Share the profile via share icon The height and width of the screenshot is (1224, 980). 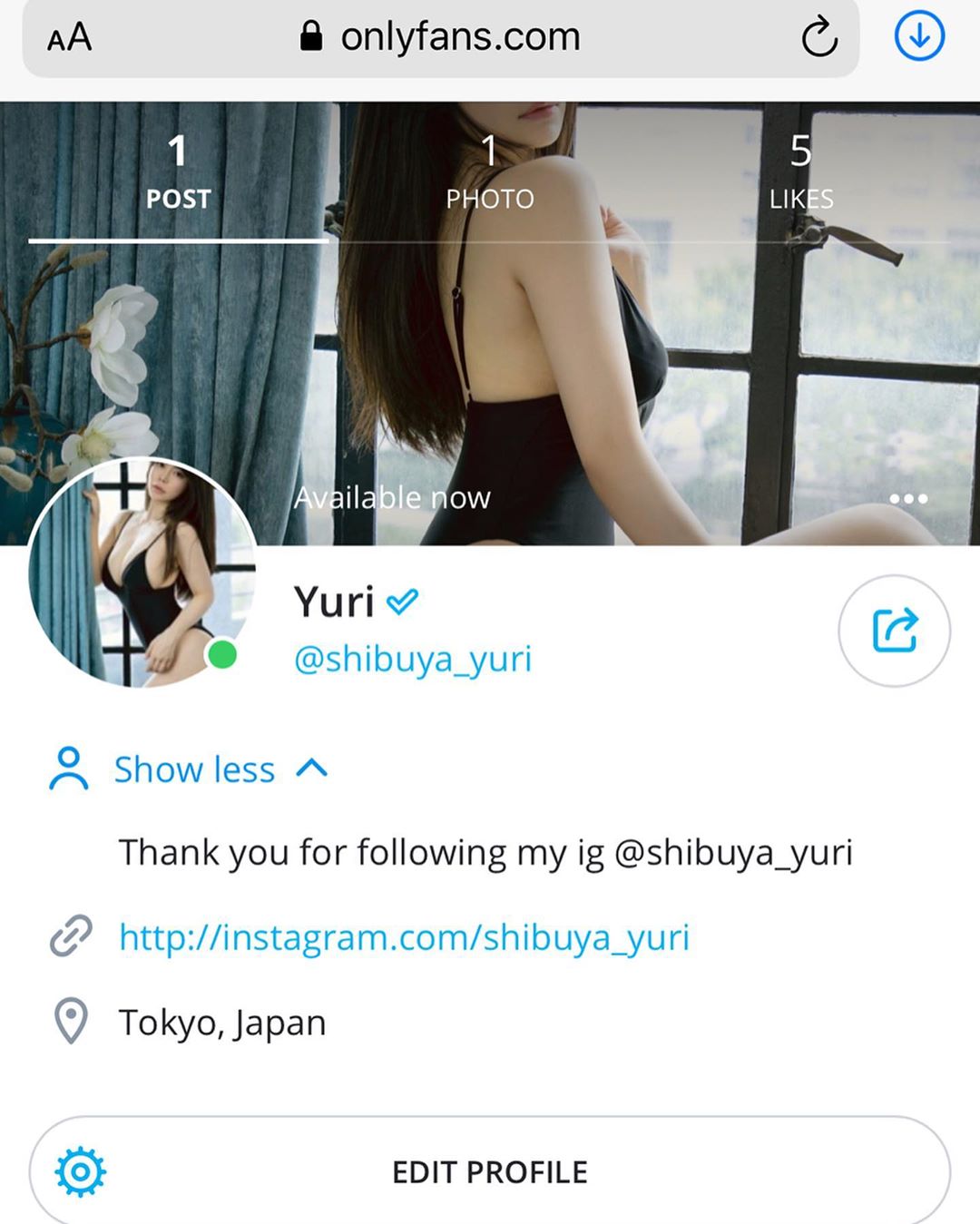894,631
